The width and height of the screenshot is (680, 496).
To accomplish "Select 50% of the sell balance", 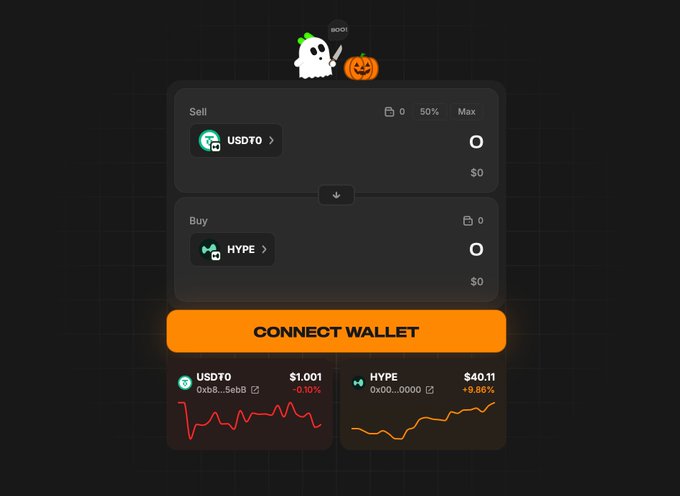I will pyautogui.click(x=429, y=112).
